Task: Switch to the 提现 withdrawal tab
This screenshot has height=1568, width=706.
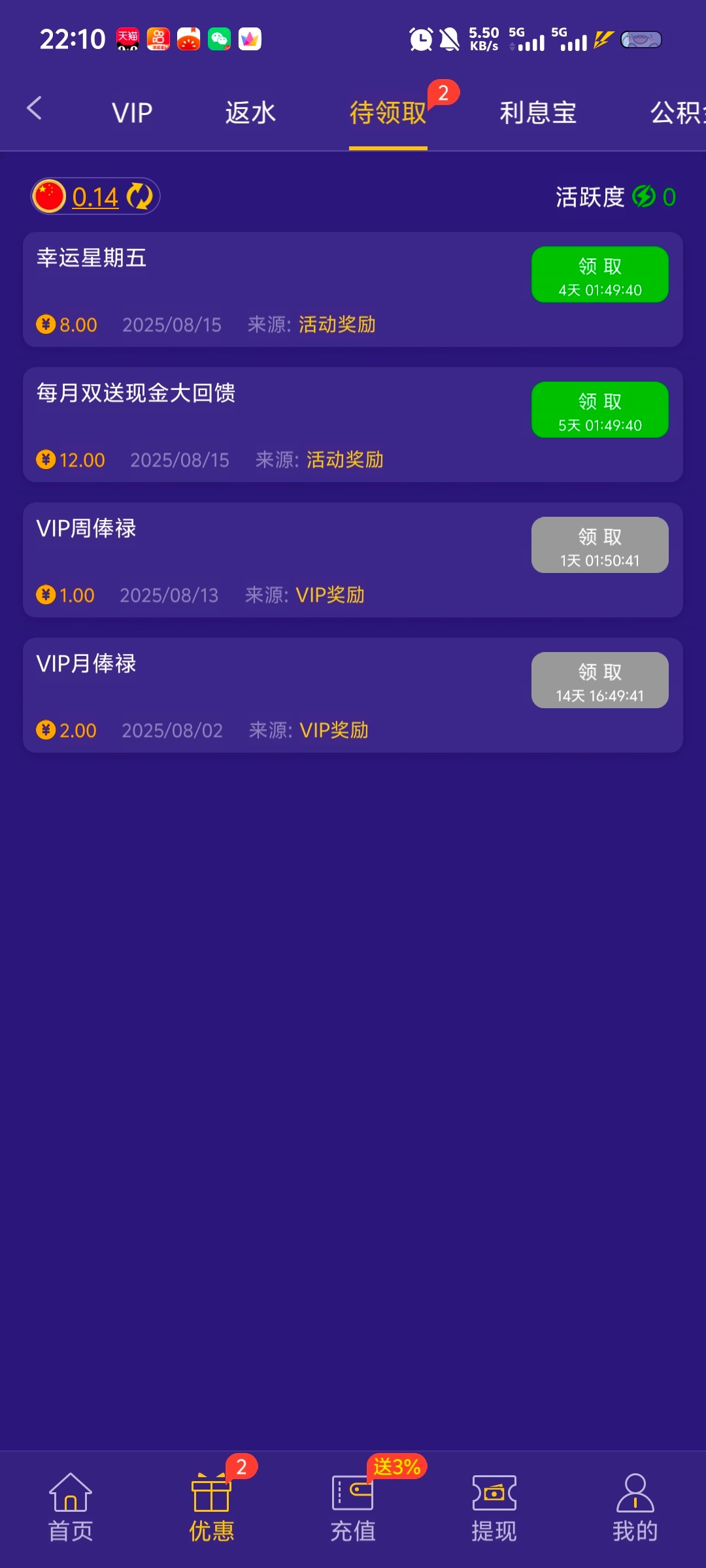Action: 494,1507
